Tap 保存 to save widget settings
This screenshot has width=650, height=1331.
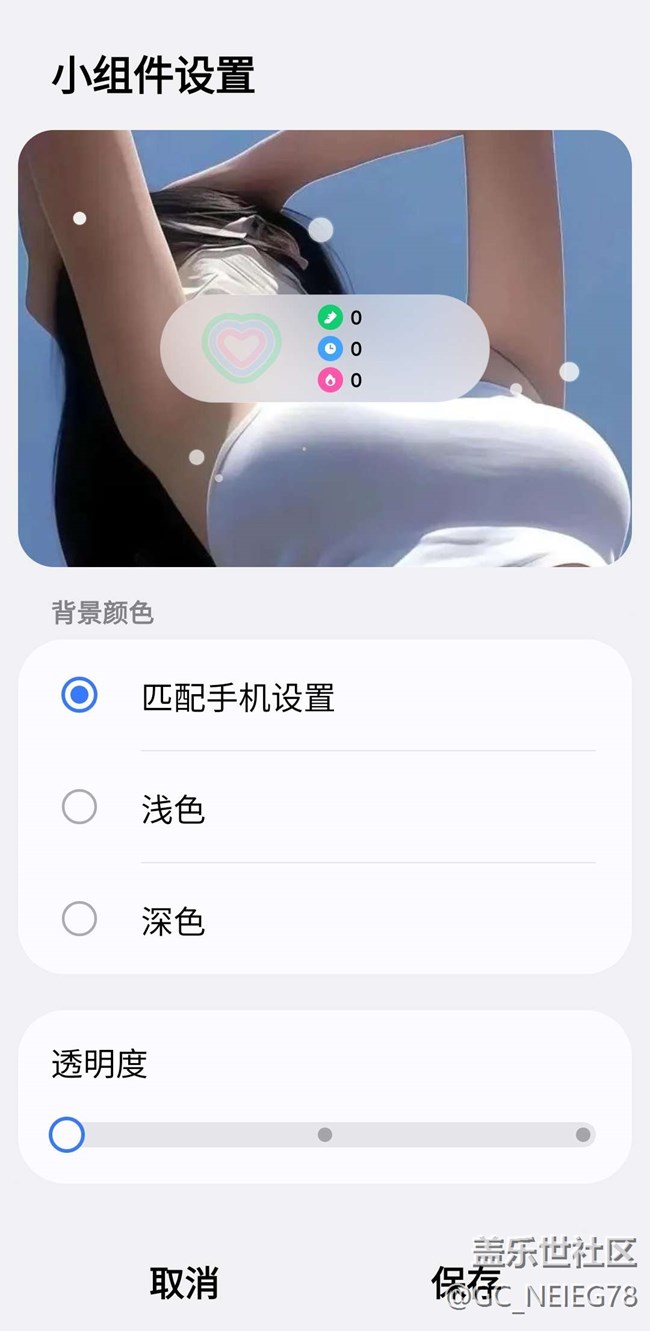point(466,1282)
